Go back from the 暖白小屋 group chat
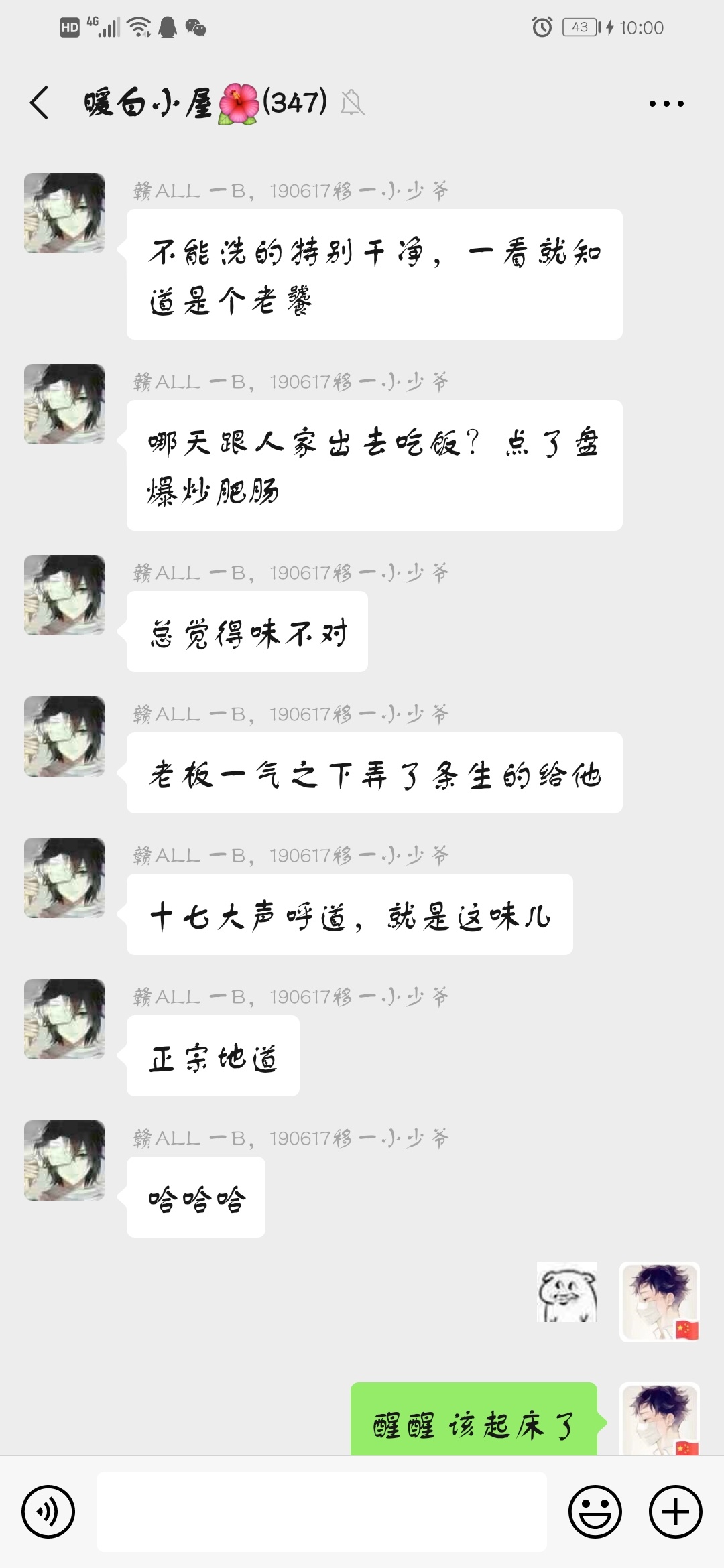This screenshot has height=1568, width=724. [40, 103]
